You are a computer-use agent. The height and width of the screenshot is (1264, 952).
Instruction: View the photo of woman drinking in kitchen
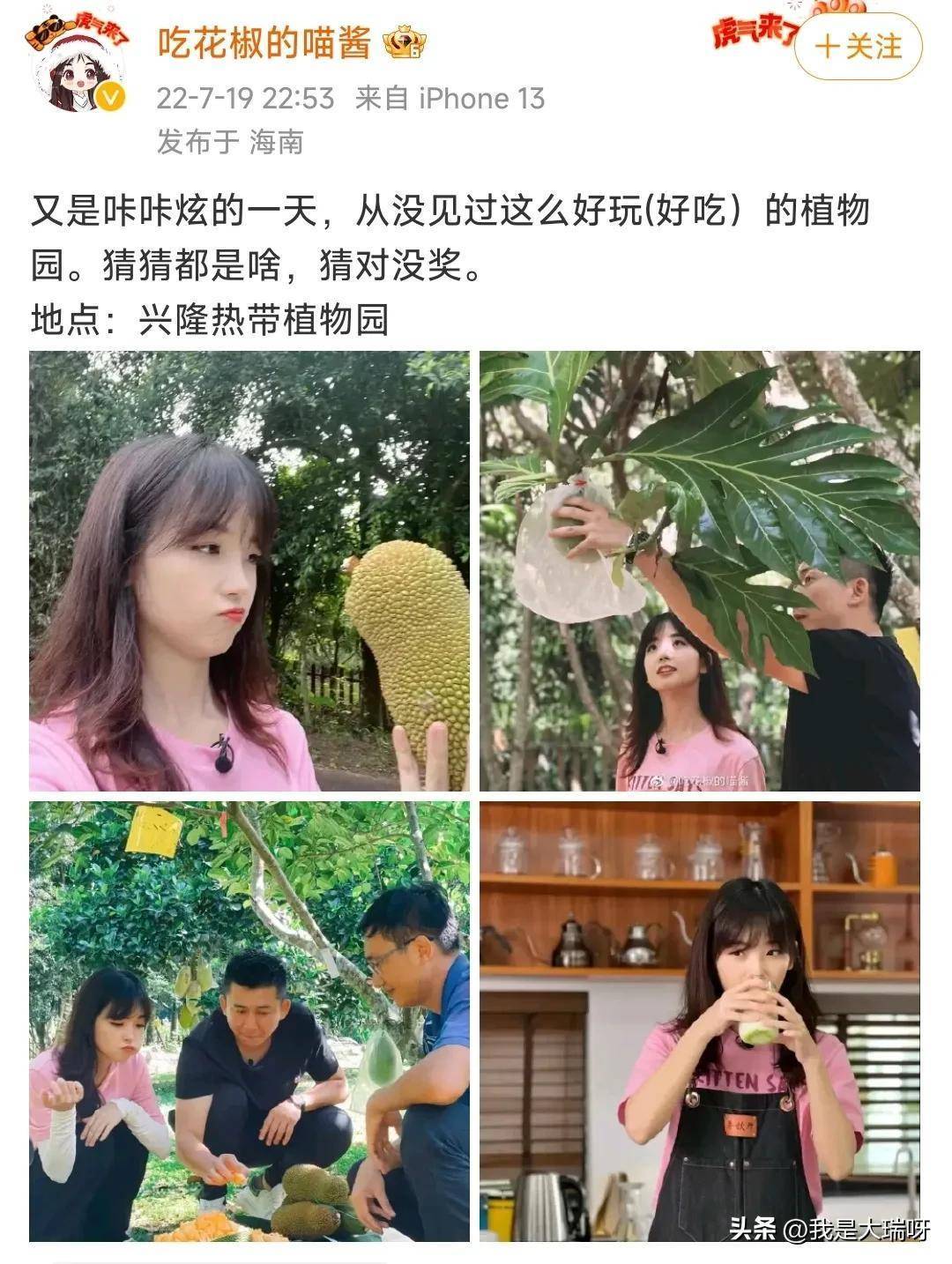(699, 1021)
